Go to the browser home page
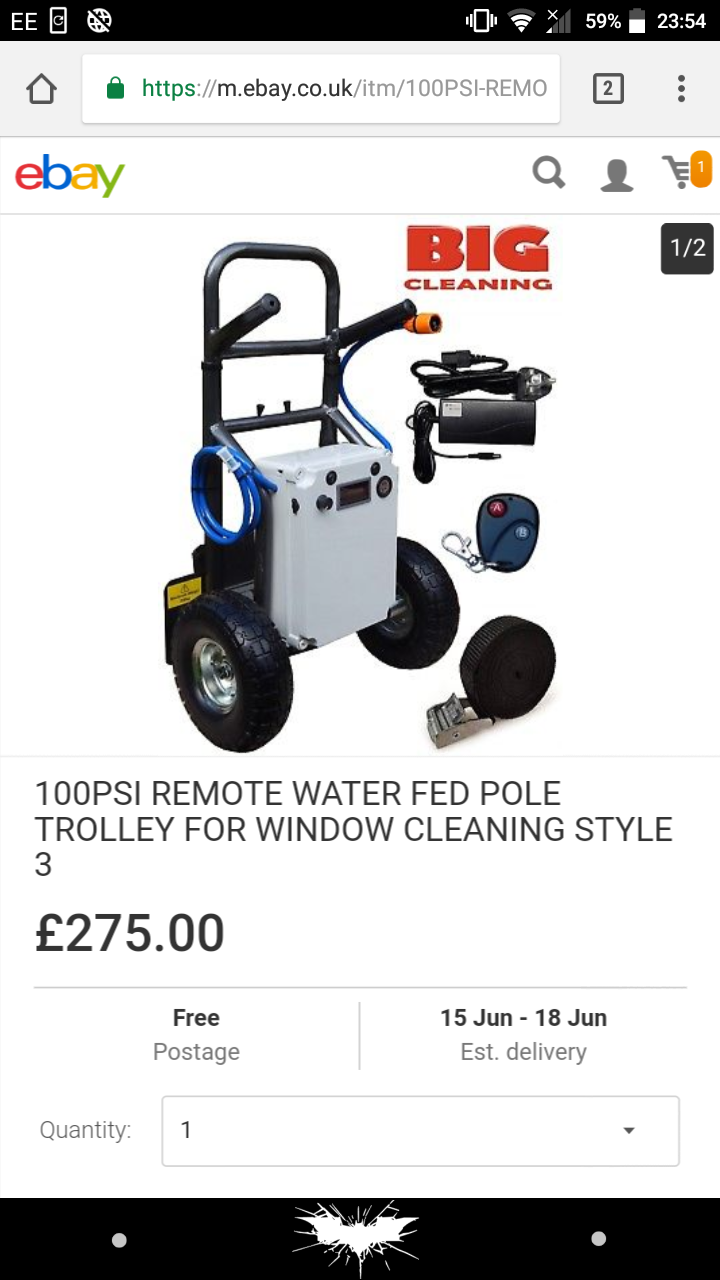This screenshot has width=720, height=1280. point(41,89)
